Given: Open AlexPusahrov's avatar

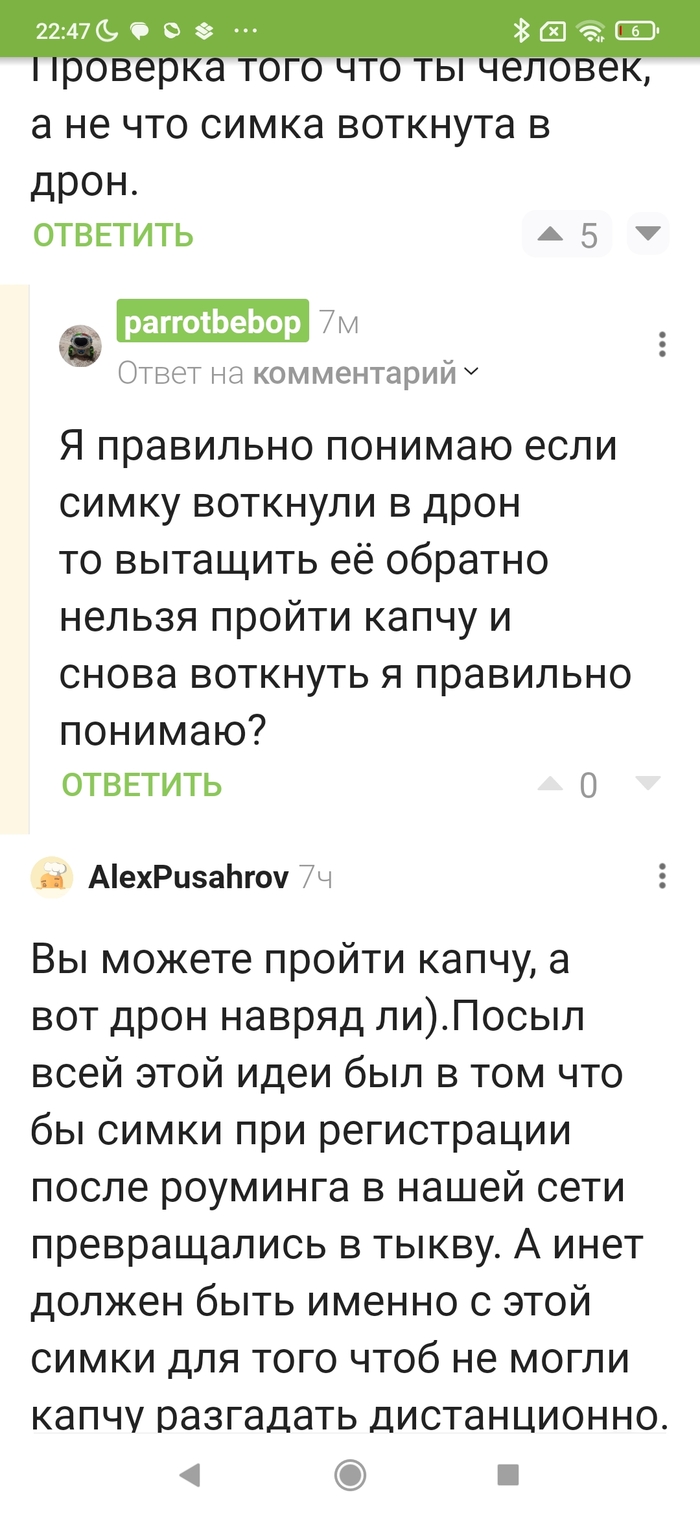Looking at the screenshot, I should tap(52, 878).
